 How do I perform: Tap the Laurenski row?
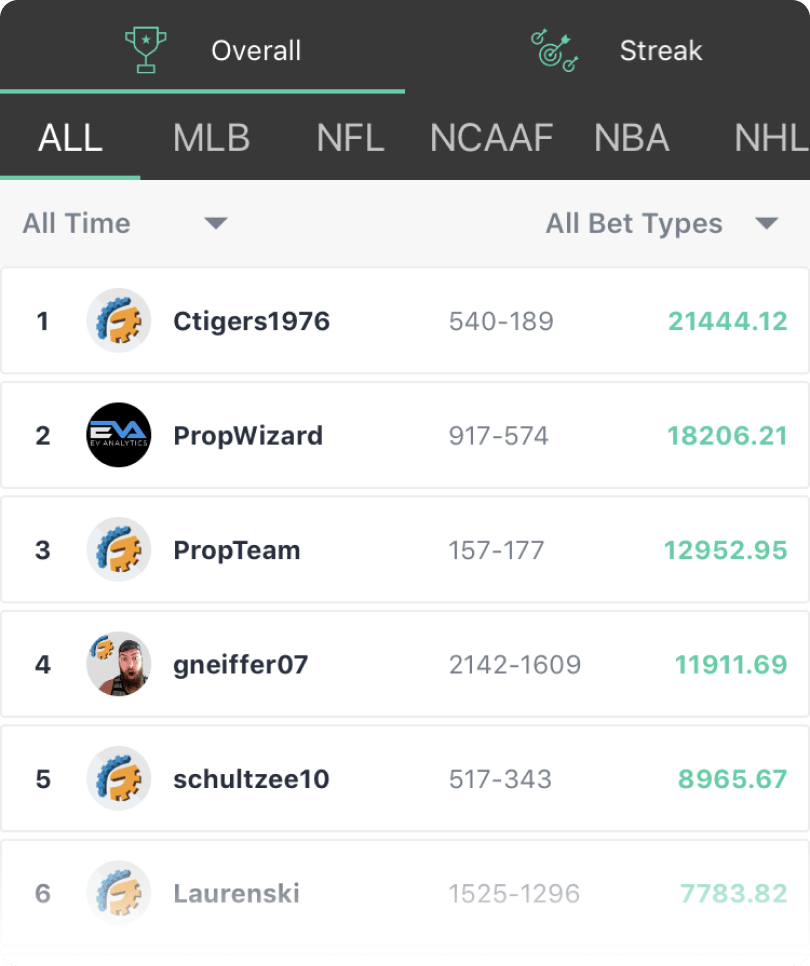[x=404, y=892]
